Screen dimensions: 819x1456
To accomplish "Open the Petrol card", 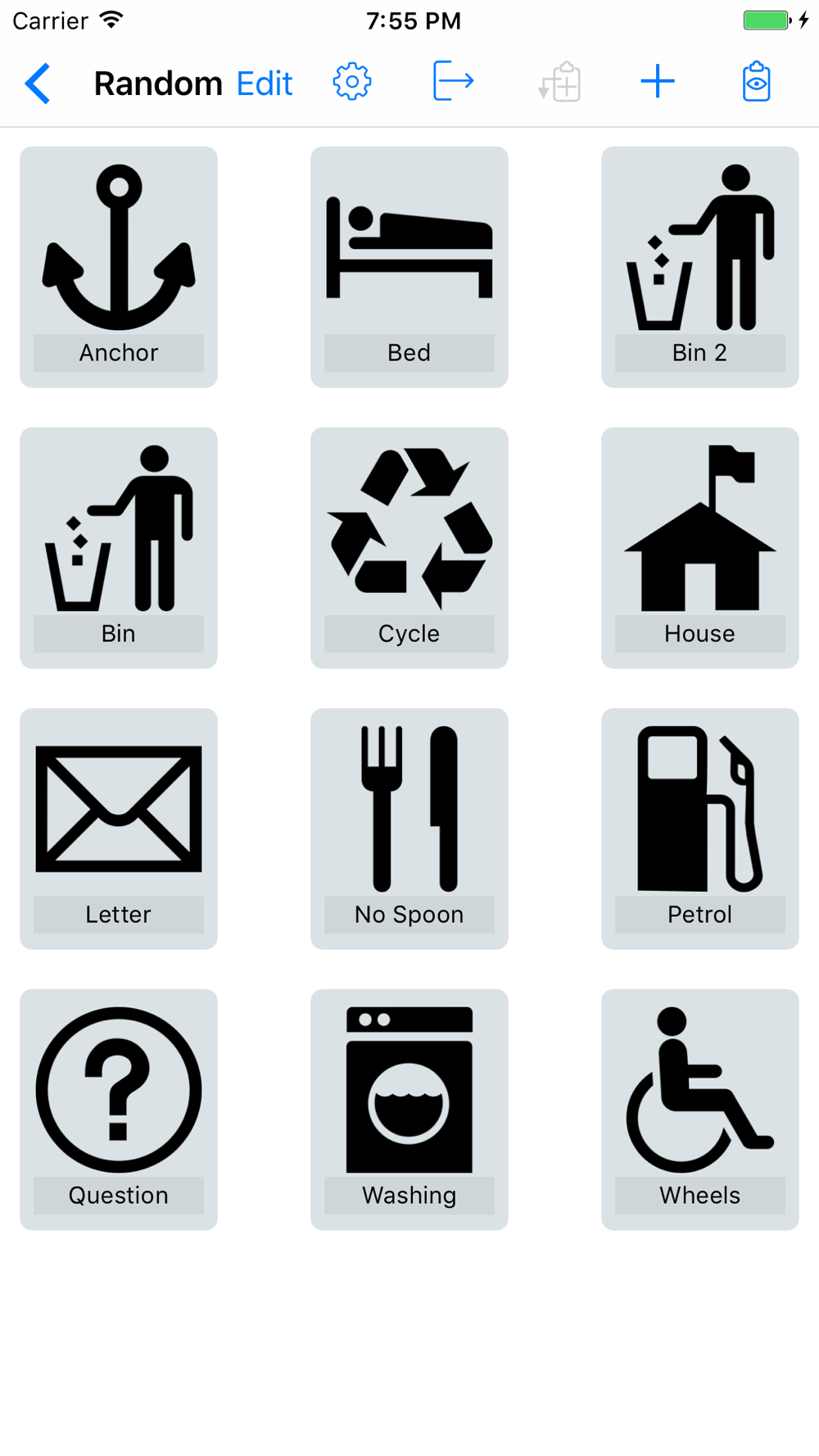I will point(700,829).
